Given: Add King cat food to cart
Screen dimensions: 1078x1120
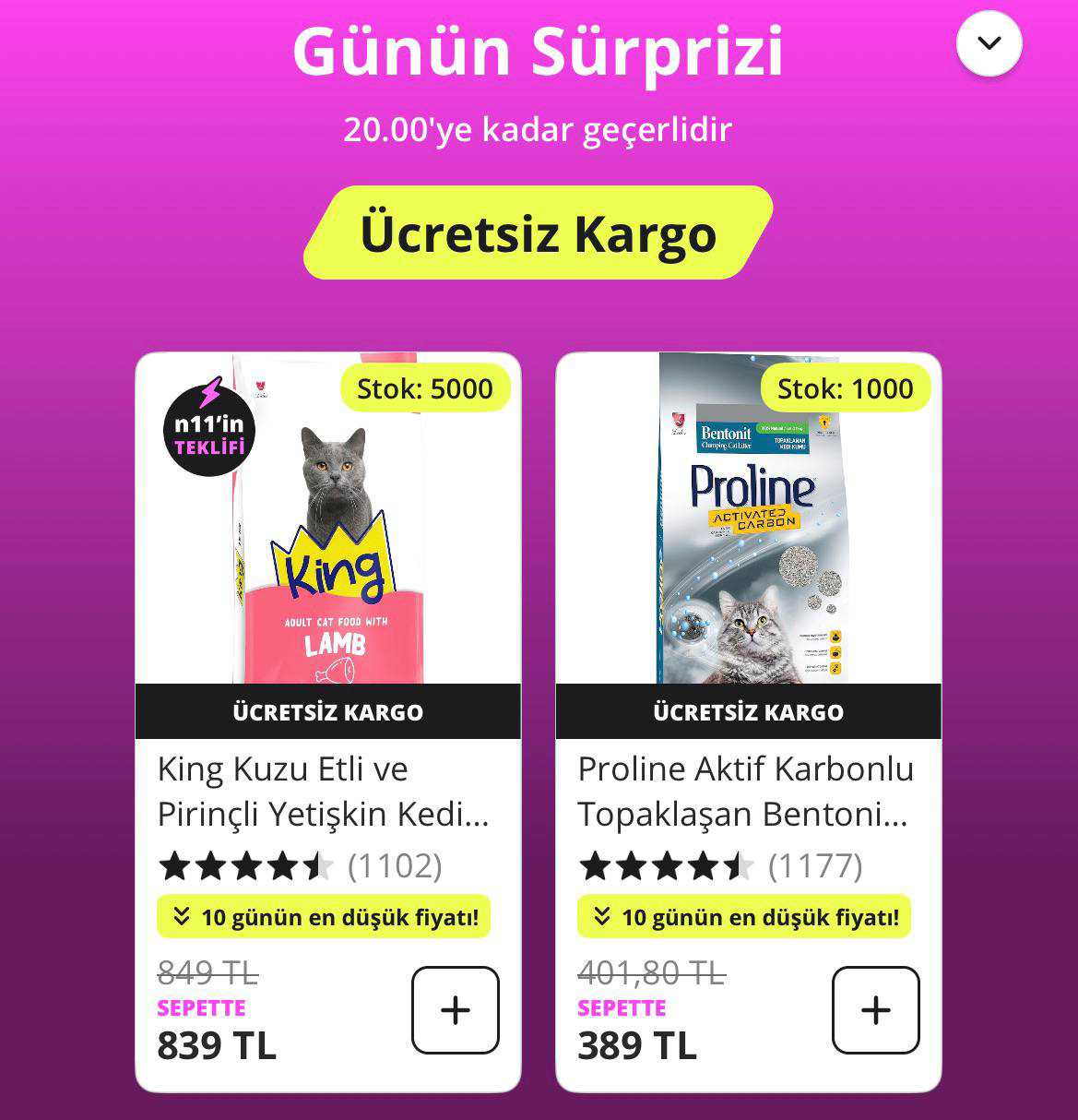Looking at the screenshot, I should [x=455, y=1009].
